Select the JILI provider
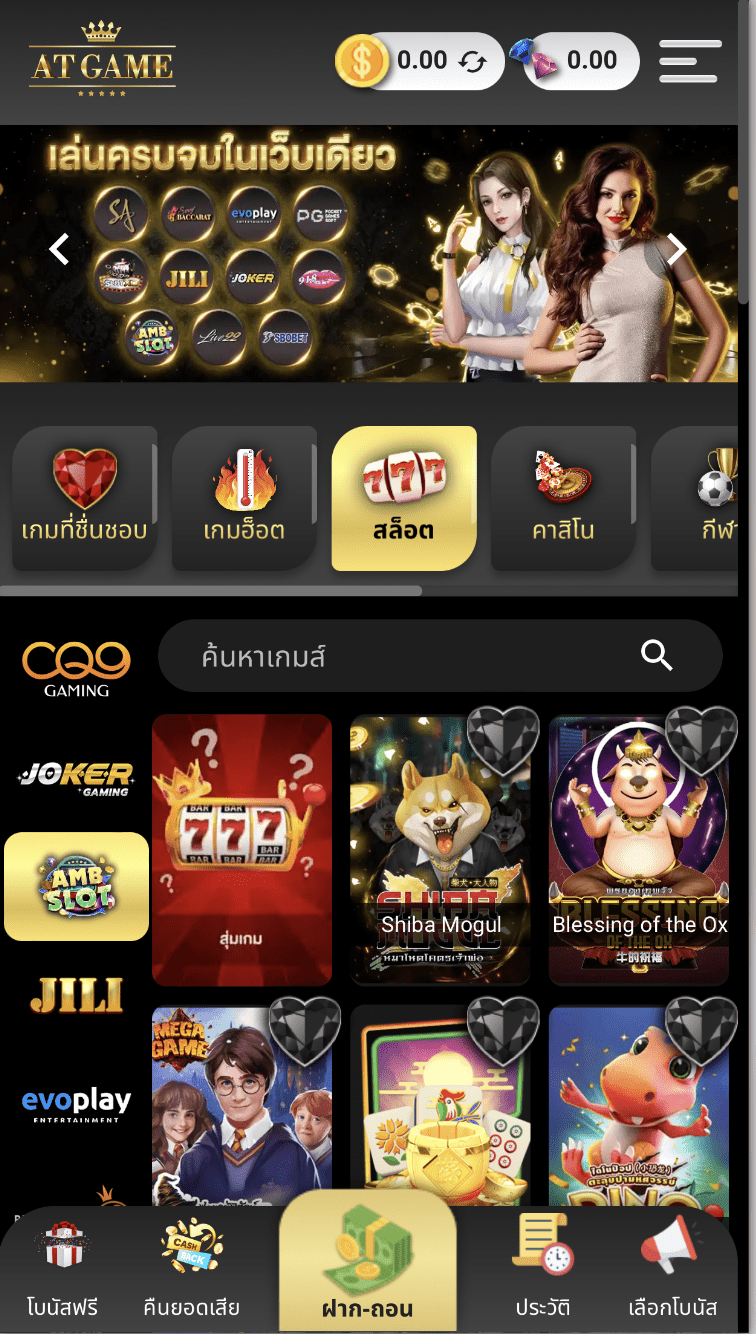Image resolution: width=756 pixels, height=1334 pixels. 77,994
